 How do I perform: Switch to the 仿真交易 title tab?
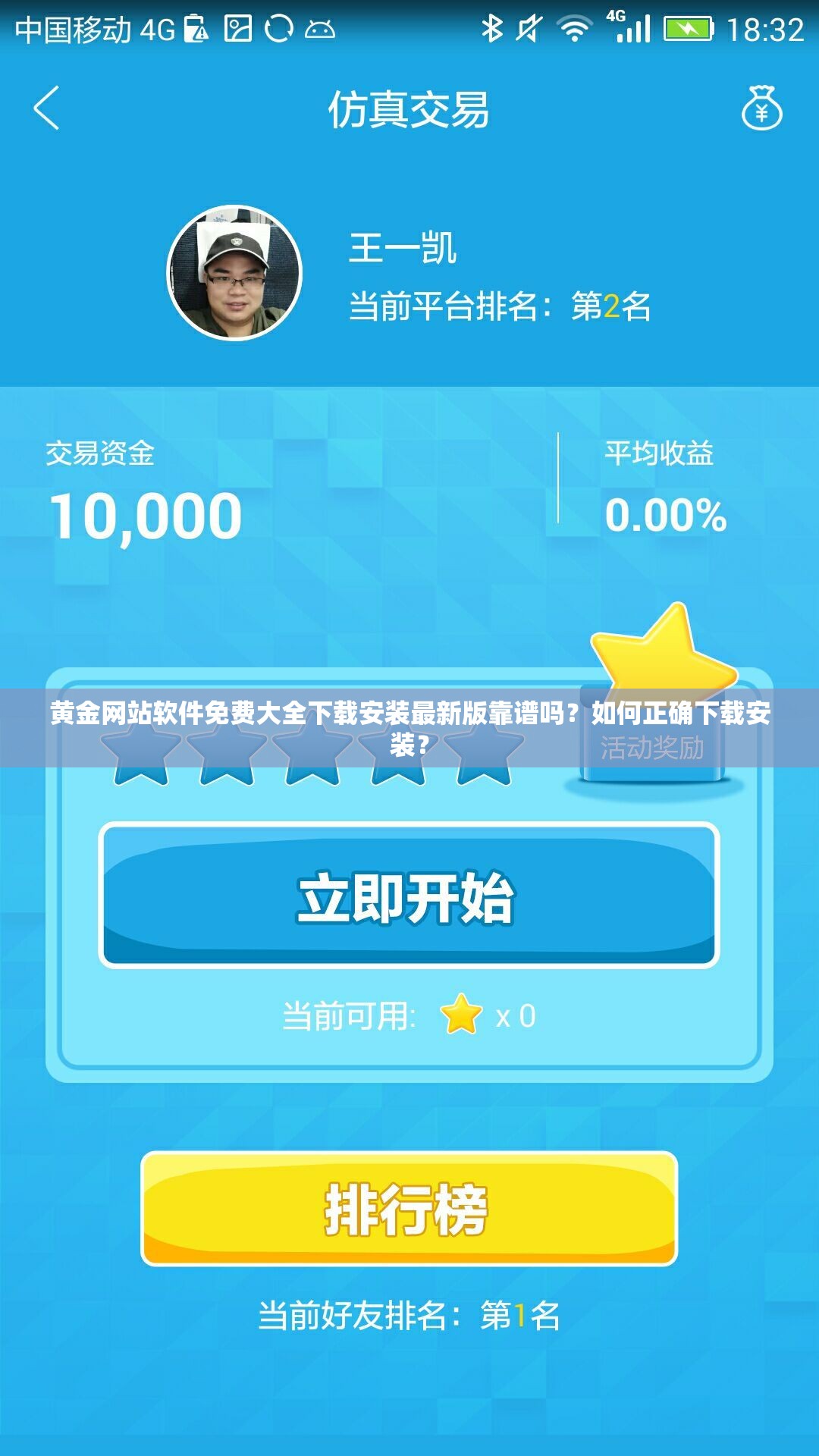(x=409, y=108)
